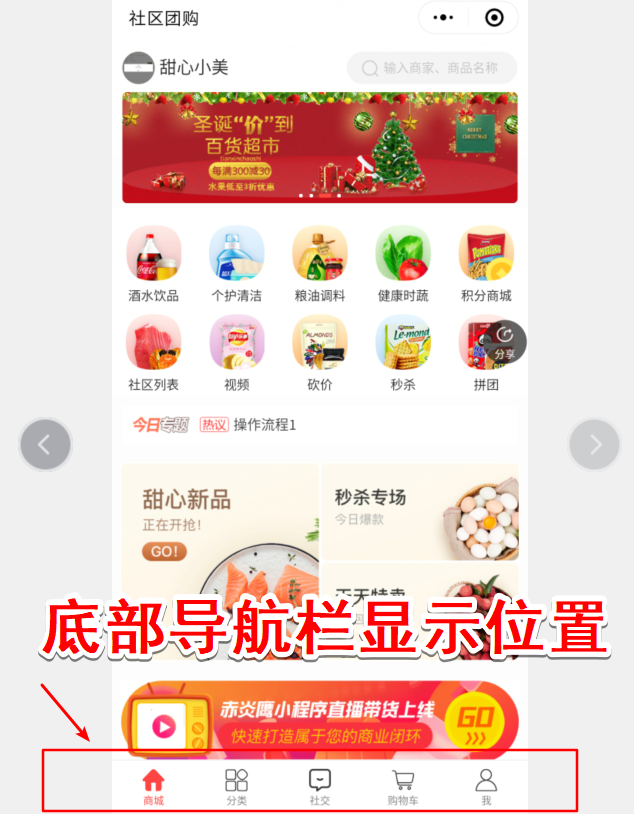Switch to the 分类 tab
Screen dimensions: 634x814
pos(236,786)
